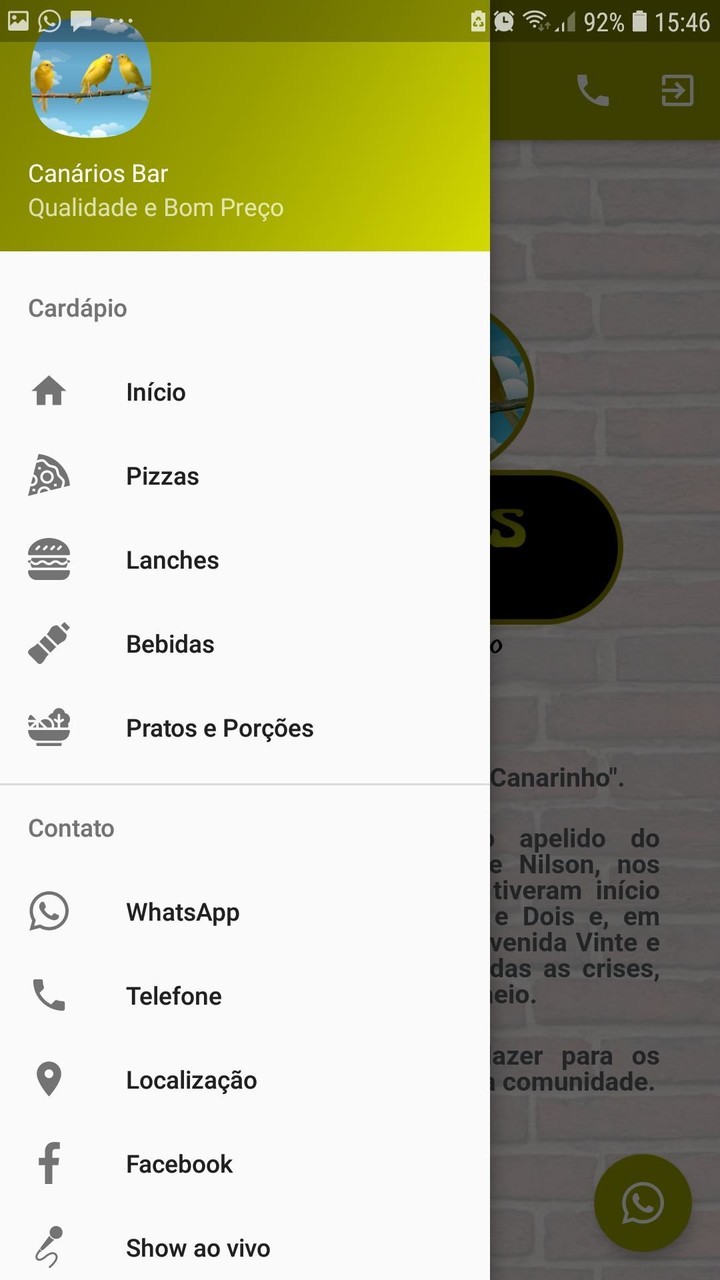Select the Pratos e Porções bowl icon
This screenshot has height=1280, width=720.
pyautogui.click(x=48, y=728)
